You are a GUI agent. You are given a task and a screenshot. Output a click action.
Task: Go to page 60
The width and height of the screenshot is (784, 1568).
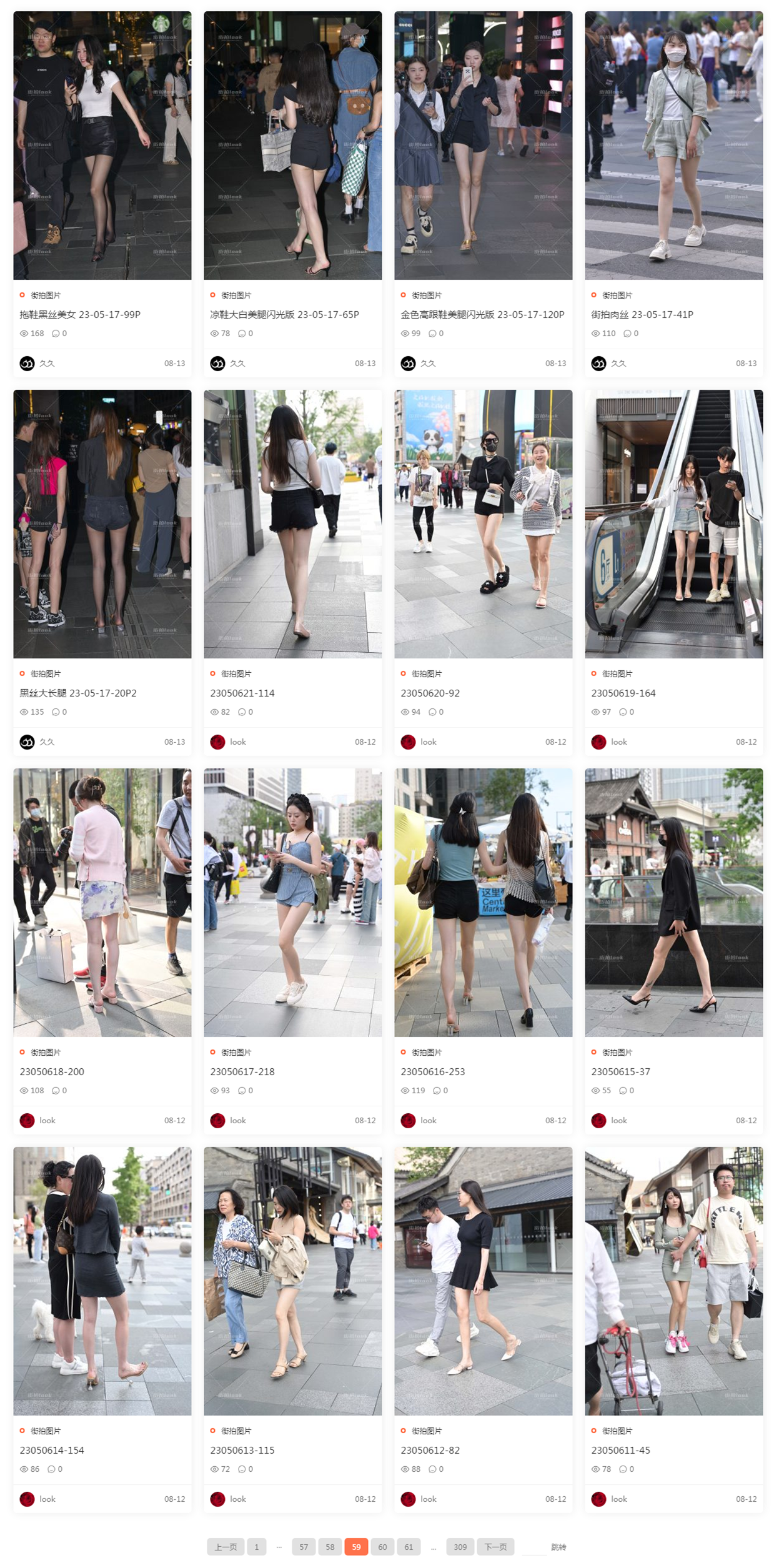click(x=382, y=1547)
